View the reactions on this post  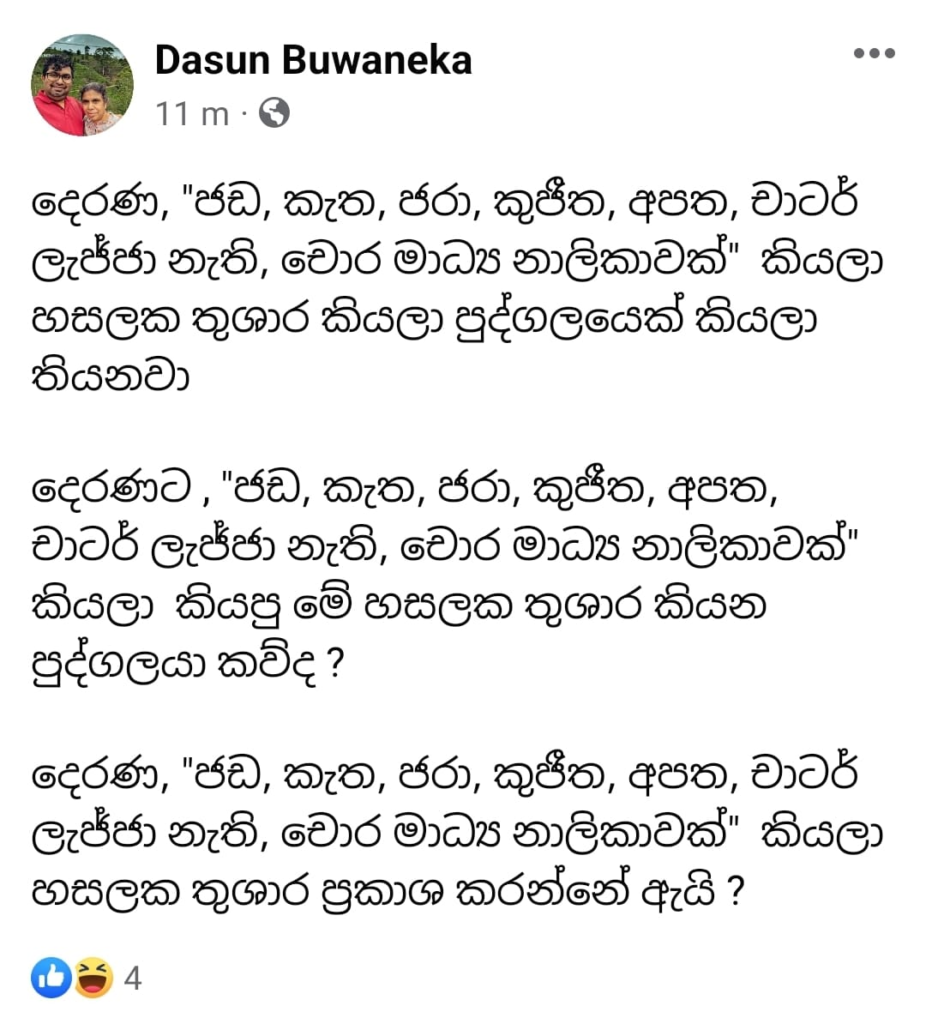[x=85, y=978]
